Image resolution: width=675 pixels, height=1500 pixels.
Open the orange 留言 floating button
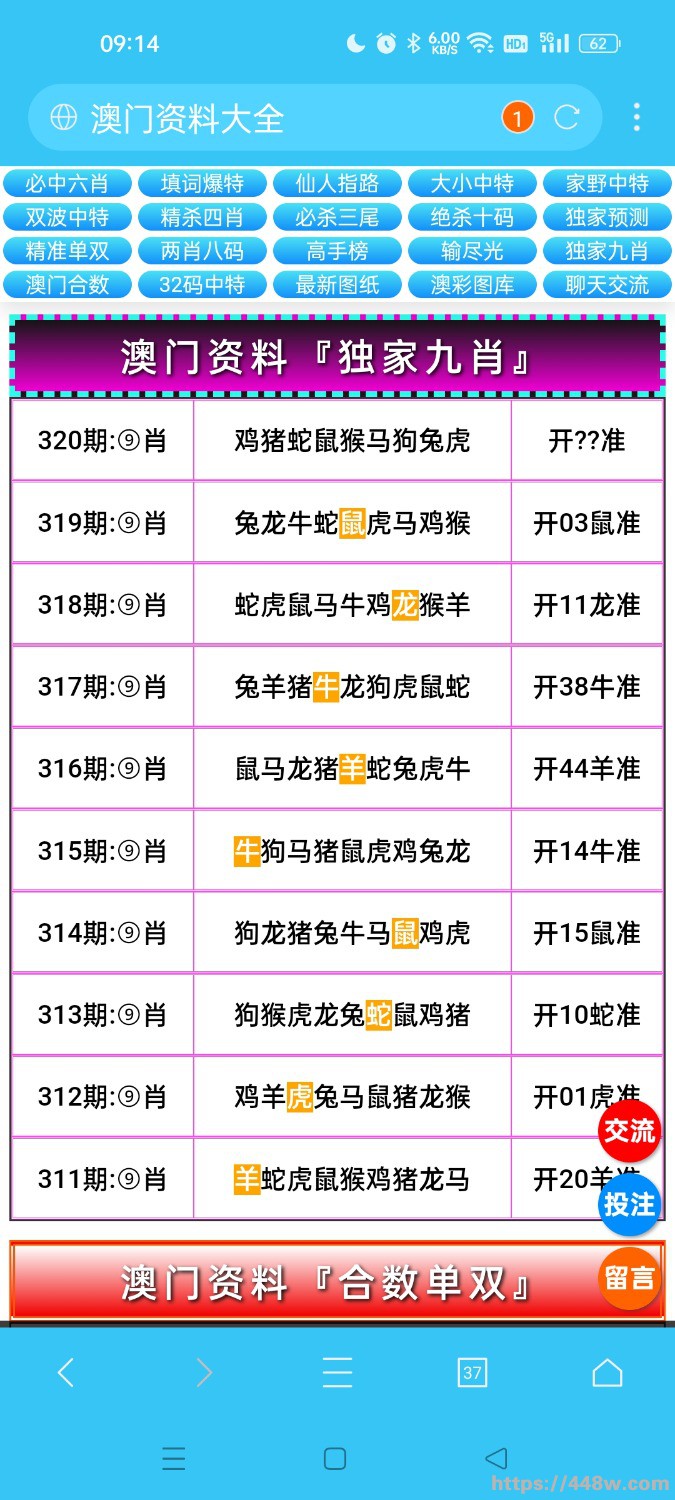click(629, 1278)
